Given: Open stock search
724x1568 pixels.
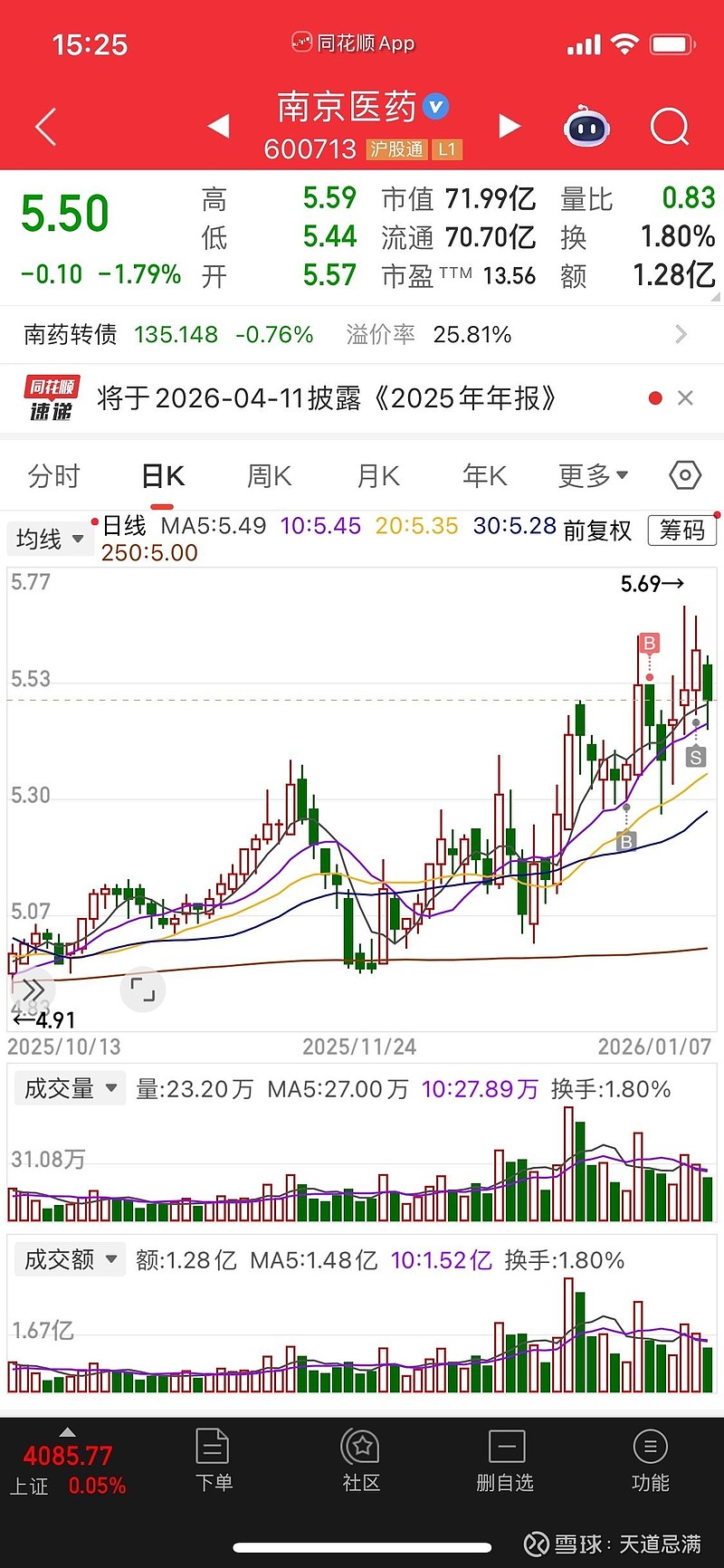Looking at the screenshot, I should click(669, 127).
